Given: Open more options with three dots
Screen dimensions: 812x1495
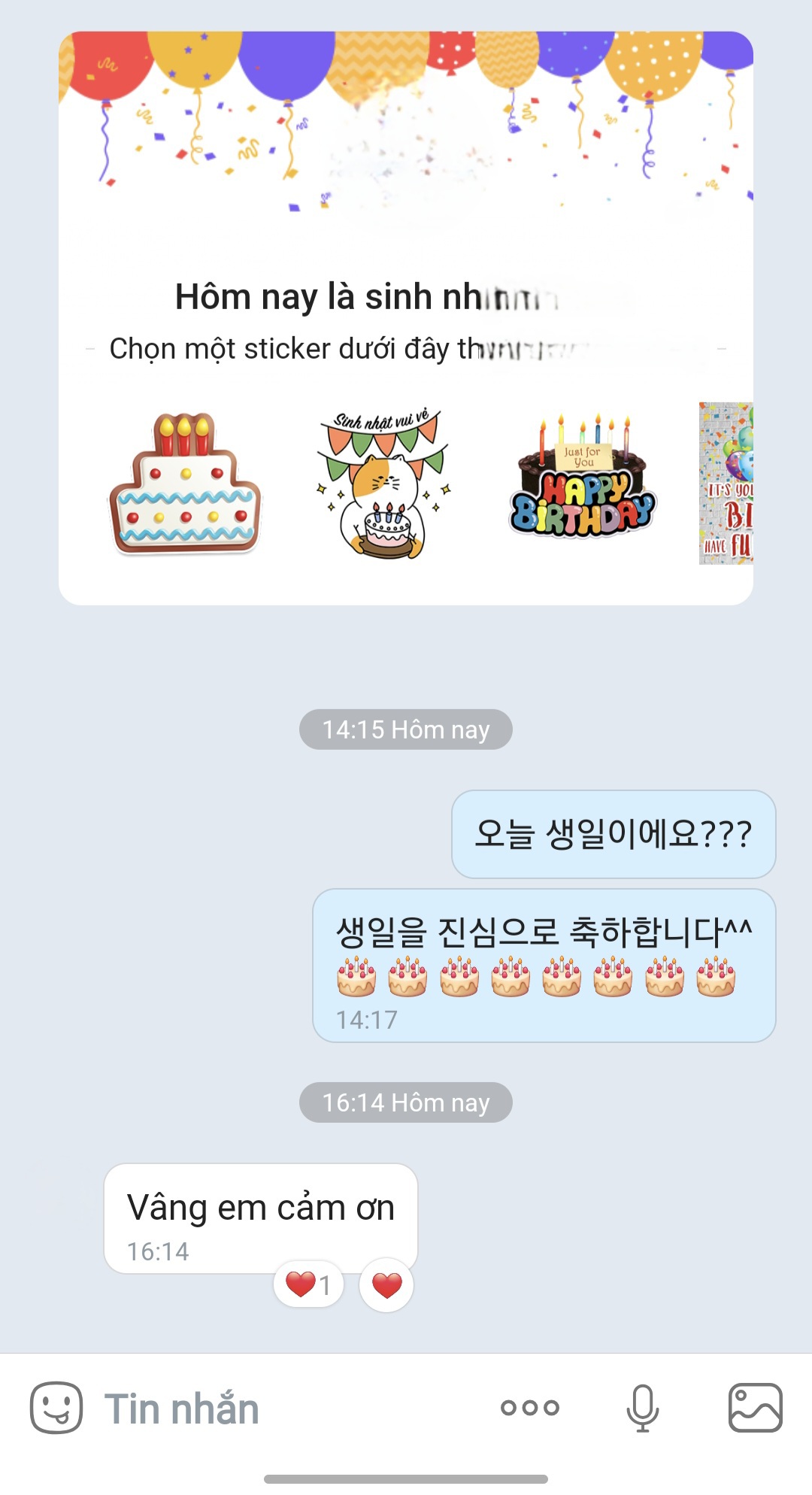Looking at the screenshot, I should coord(530,1407).
